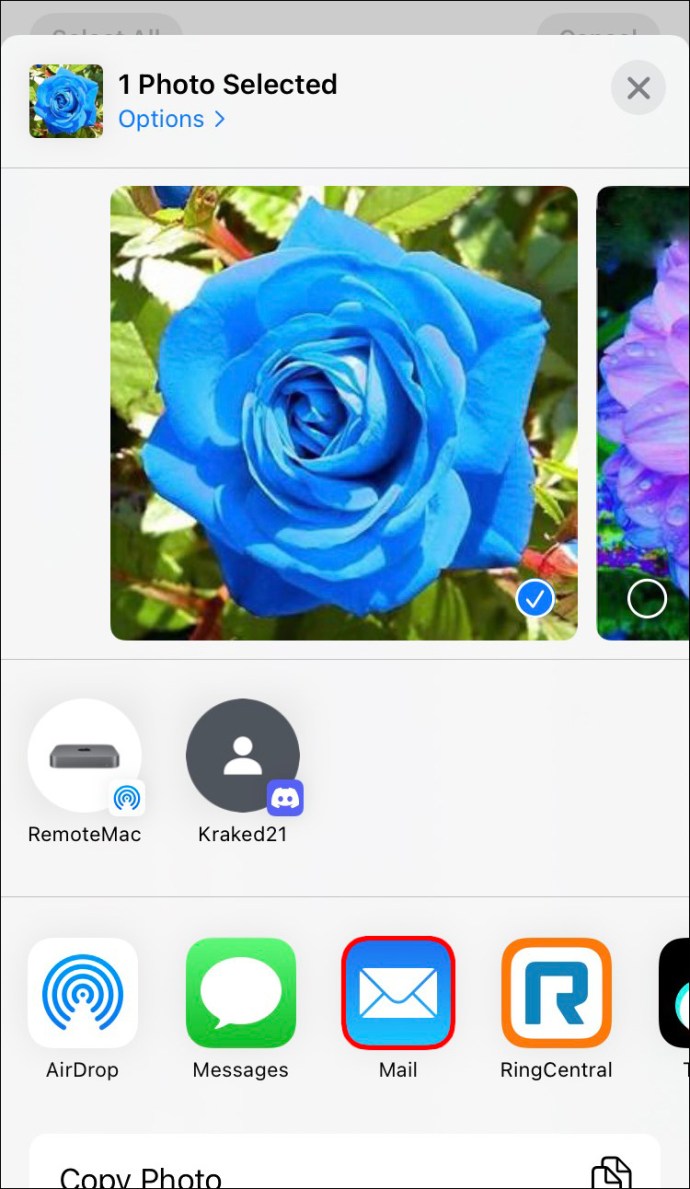
Task: Deselect the blue rose photo
Action: click(536, 599)
